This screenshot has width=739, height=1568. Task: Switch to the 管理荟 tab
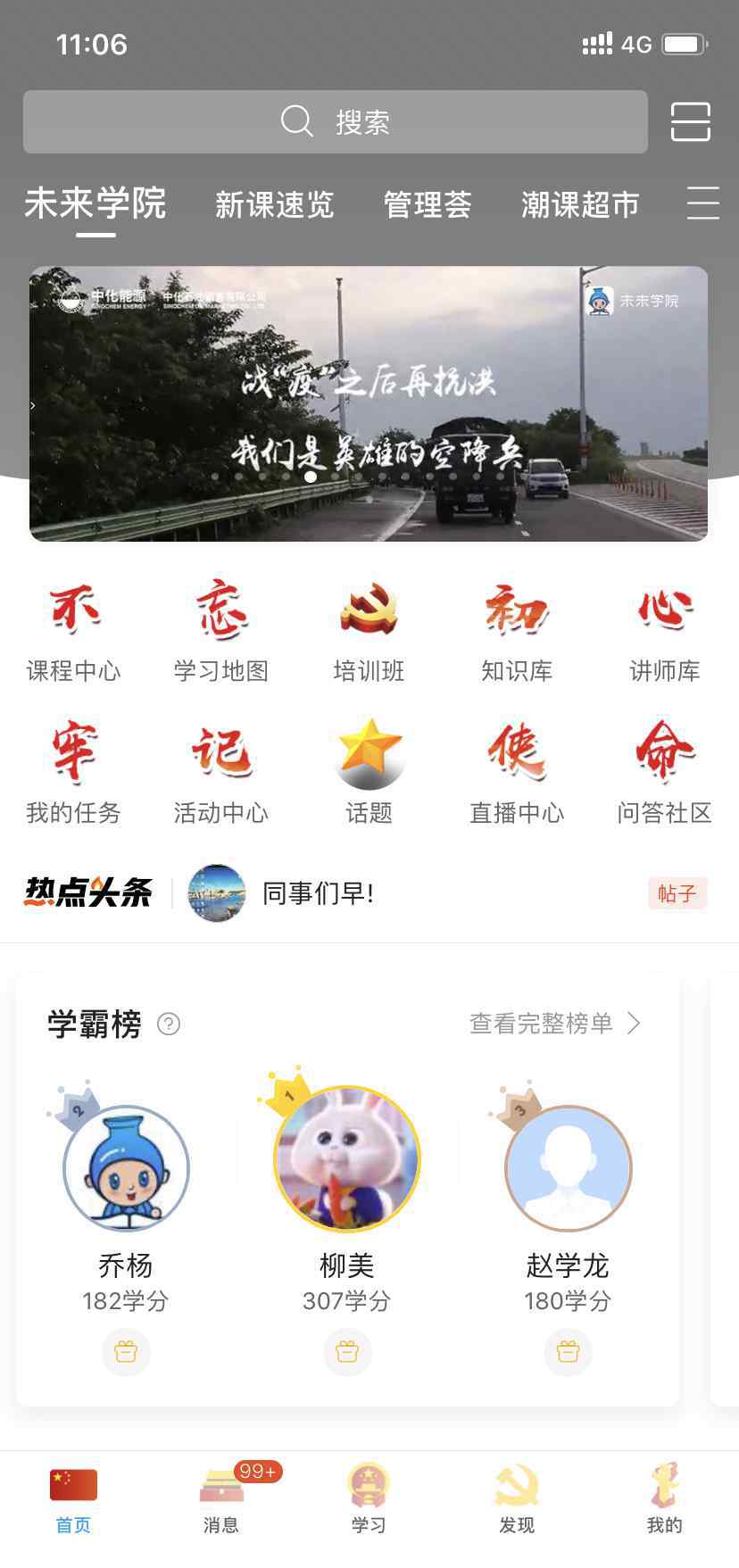[428, 205]
